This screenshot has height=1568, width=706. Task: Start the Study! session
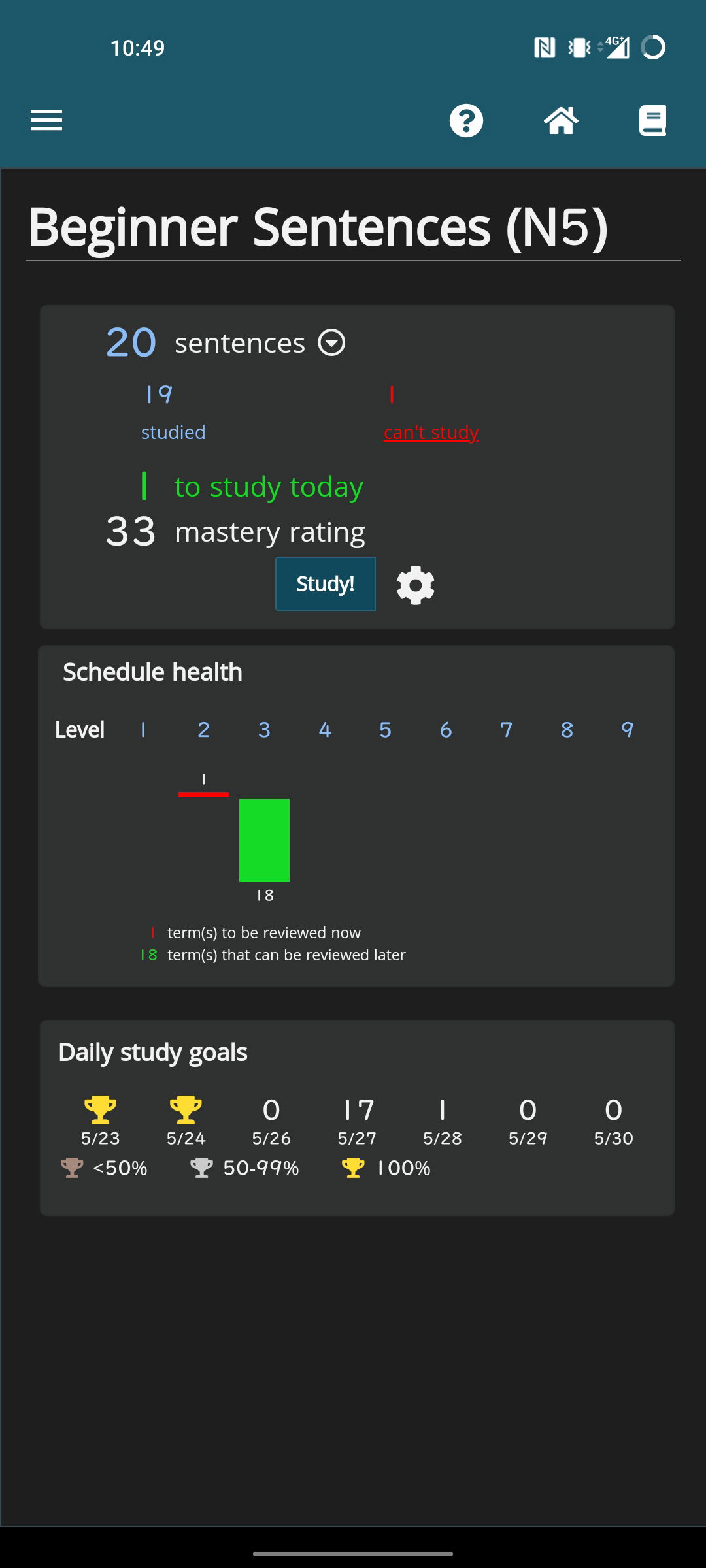(x=326, y=583)
